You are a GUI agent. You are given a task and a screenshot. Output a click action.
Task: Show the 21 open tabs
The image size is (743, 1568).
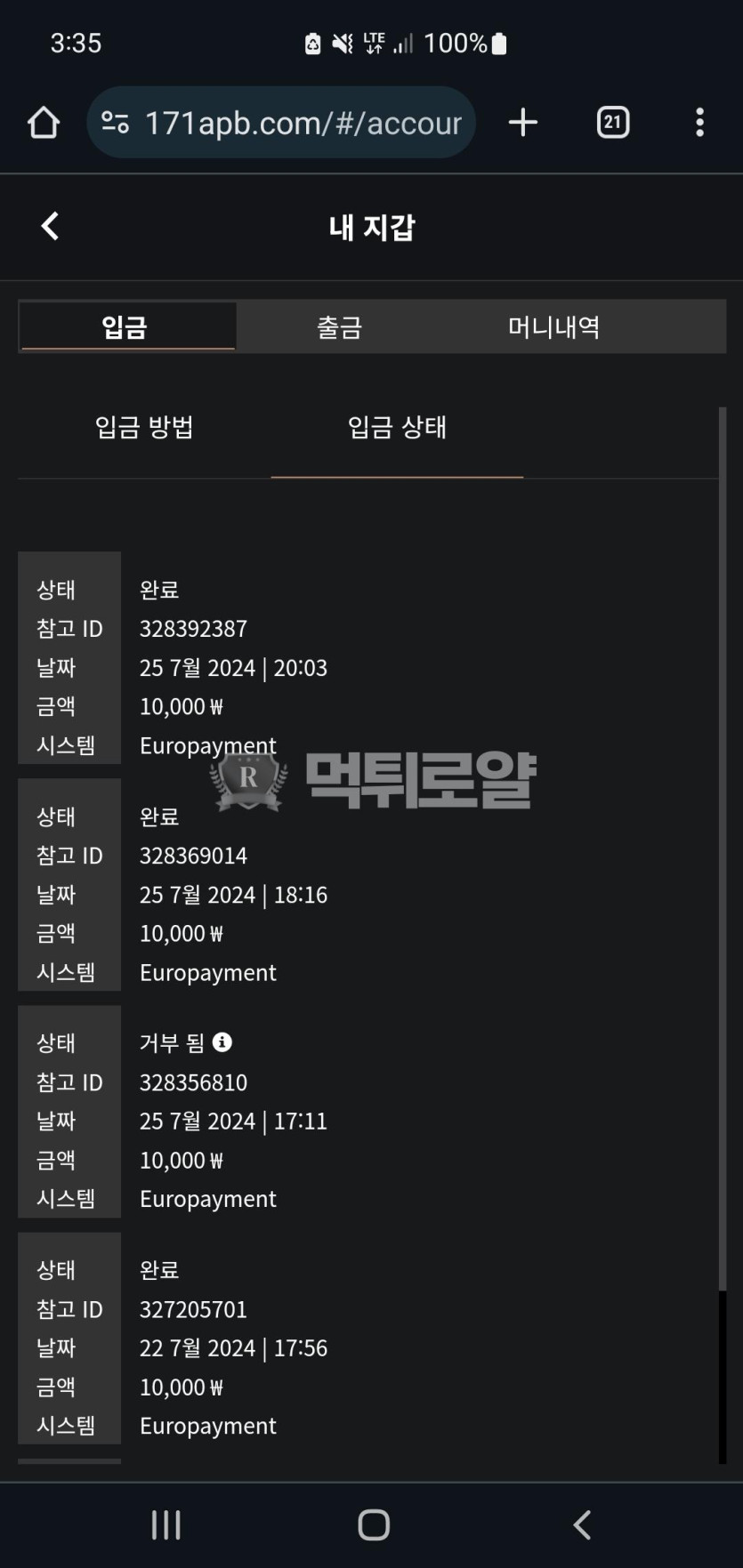612,123
